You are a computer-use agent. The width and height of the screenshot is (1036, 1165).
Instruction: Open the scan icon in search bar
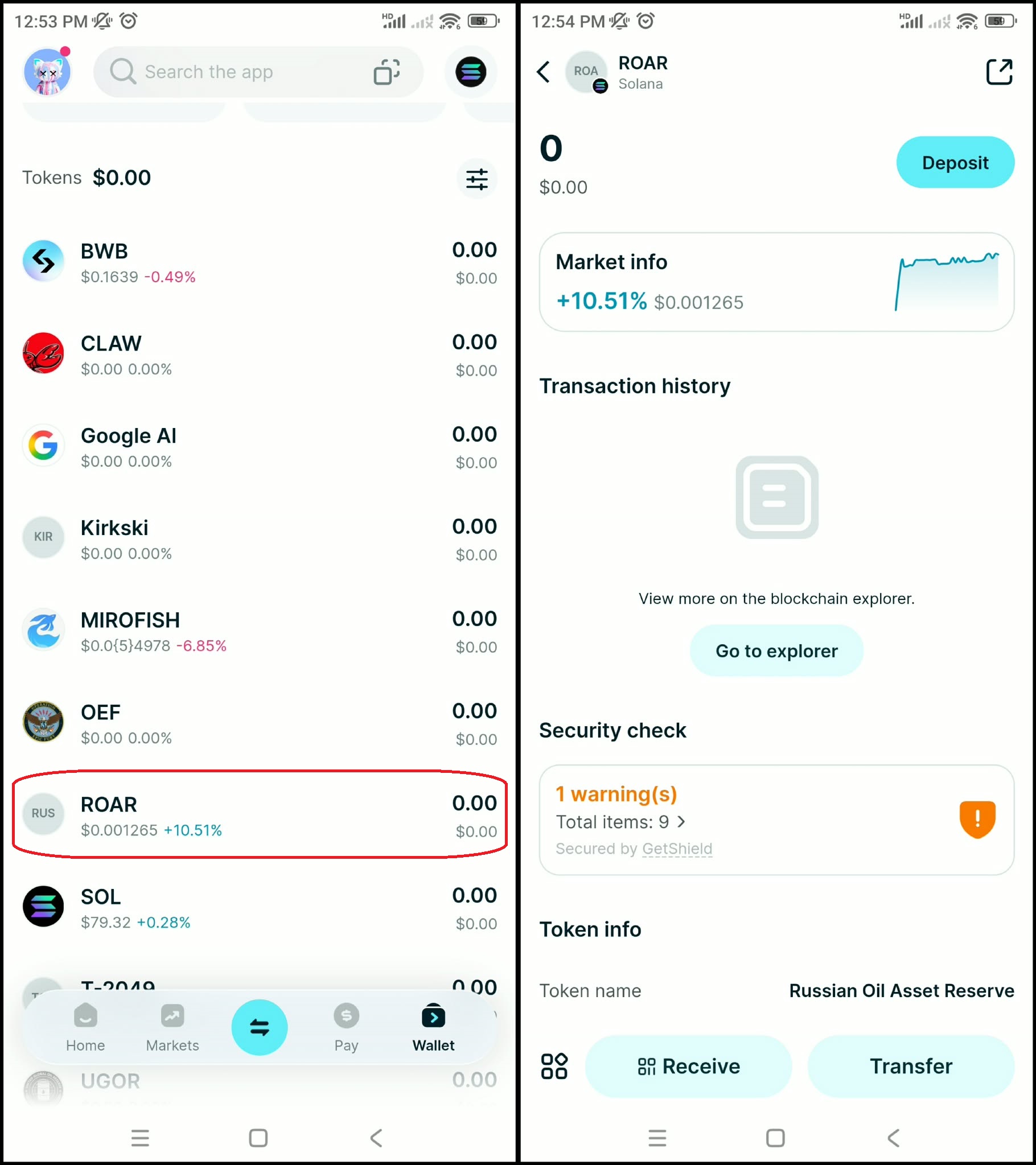[x=386, y=72]
